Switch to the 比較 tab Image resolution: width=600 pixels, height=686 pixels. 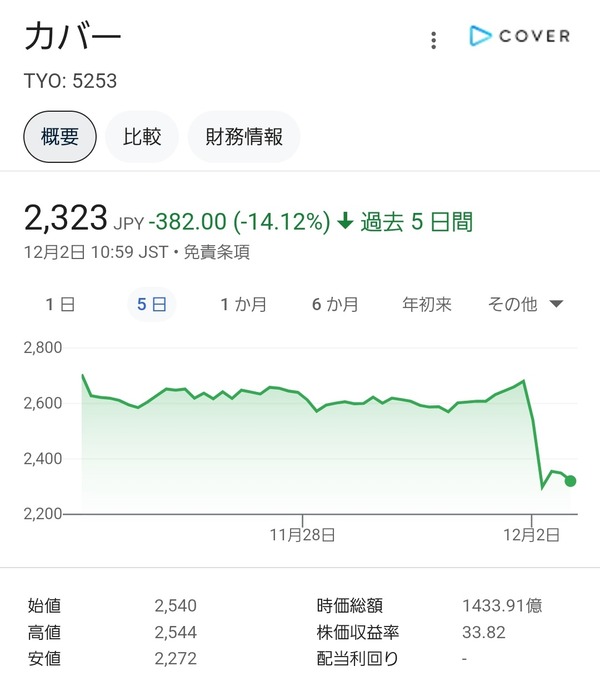pyautogui.click(x=142, y=137)
